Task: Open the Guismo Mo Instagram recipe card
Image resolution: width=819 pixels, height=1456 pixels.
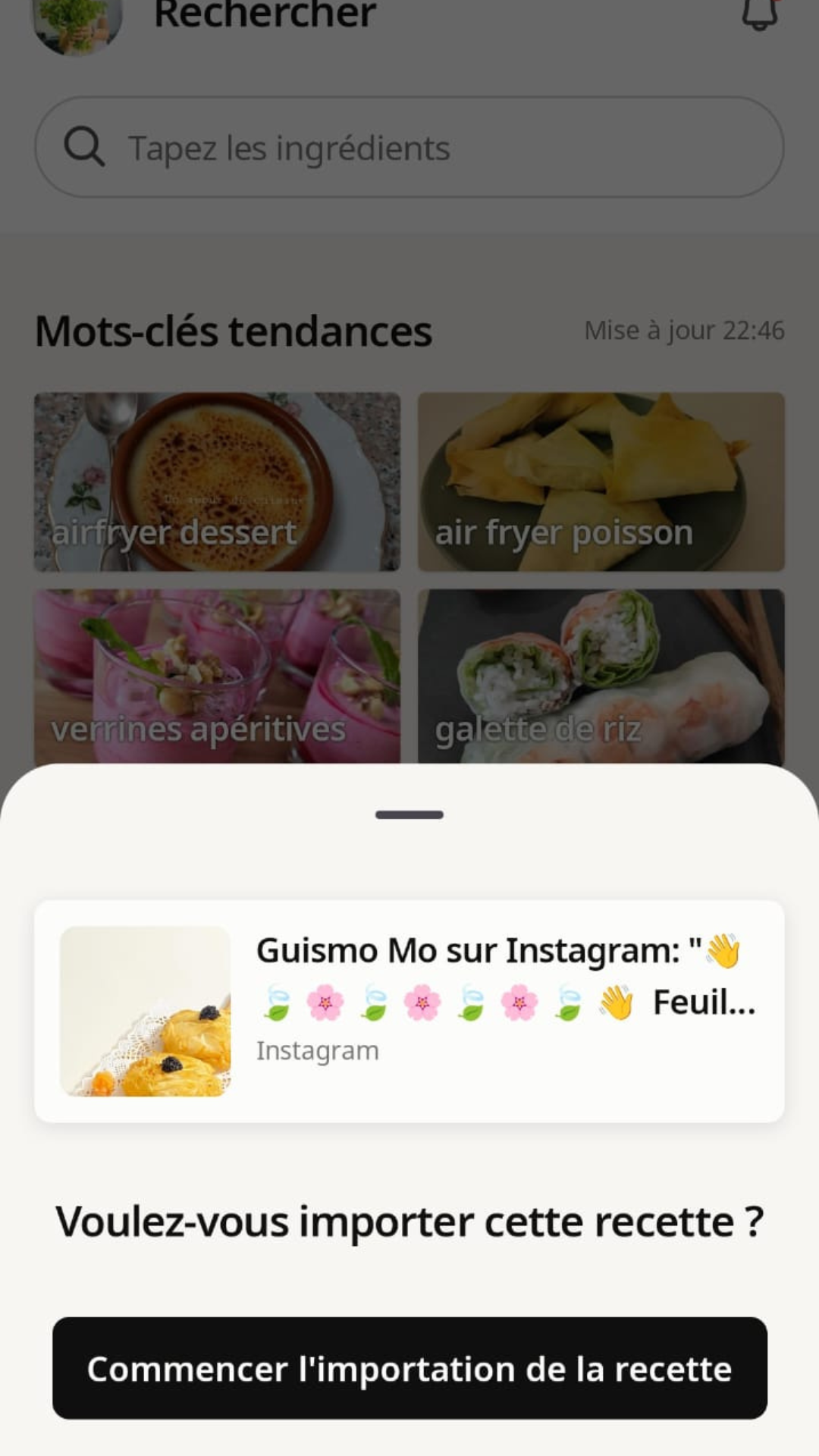Action: point(409,1011)
